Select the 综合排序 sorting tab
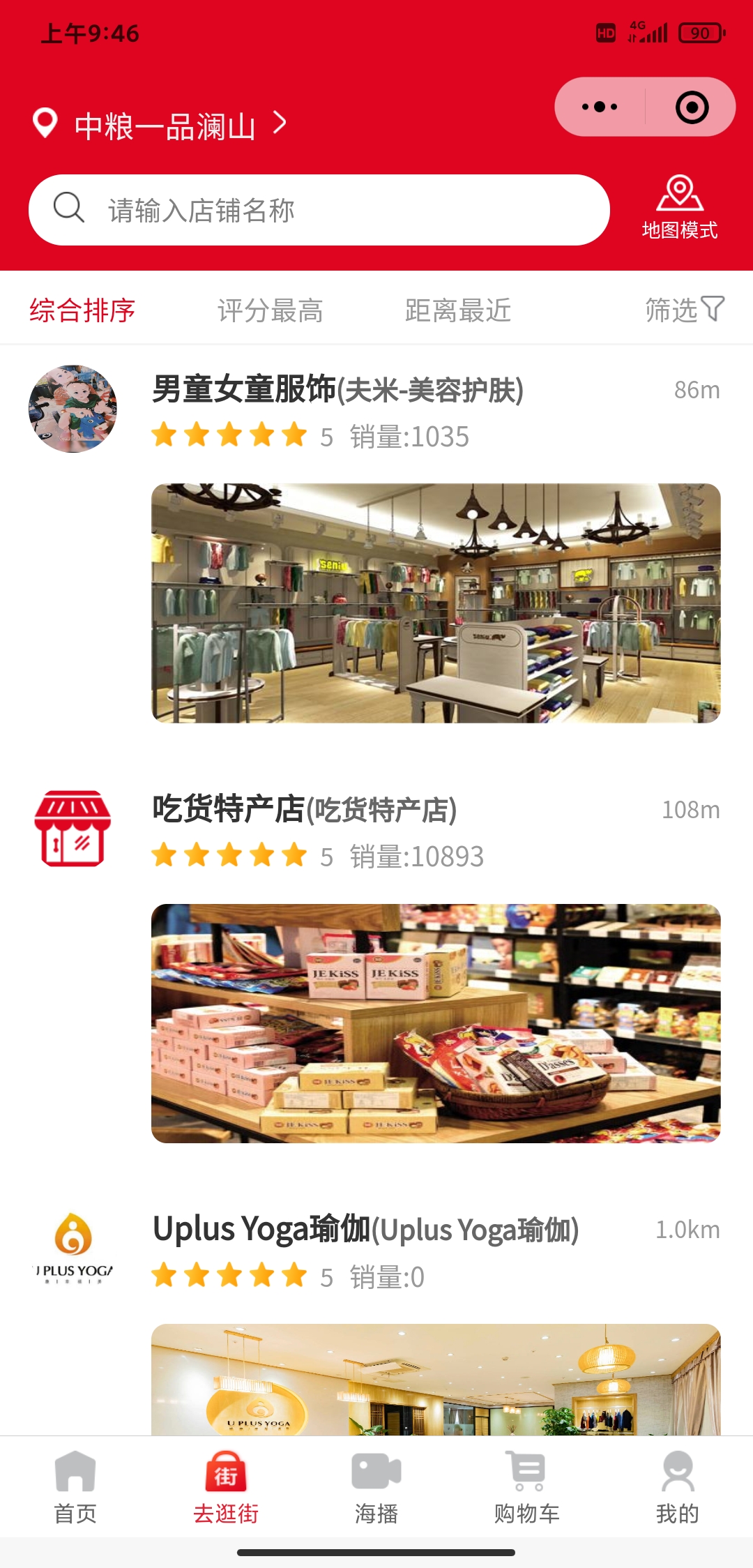 [x=82, y=310]
